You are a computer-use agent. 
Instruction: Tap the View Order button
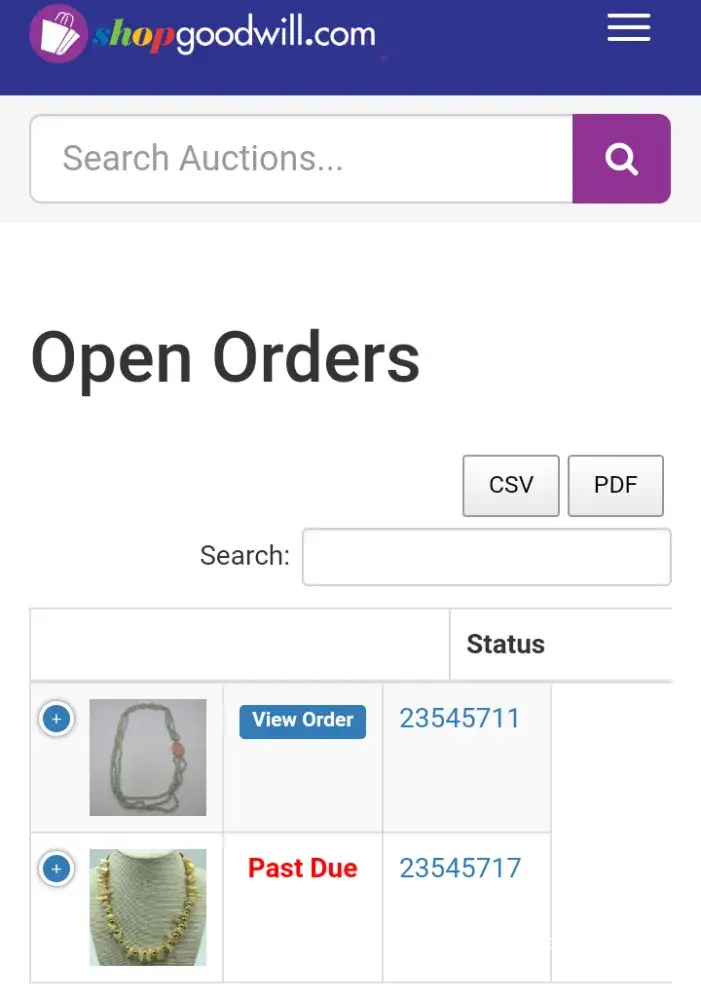point(302,720)
